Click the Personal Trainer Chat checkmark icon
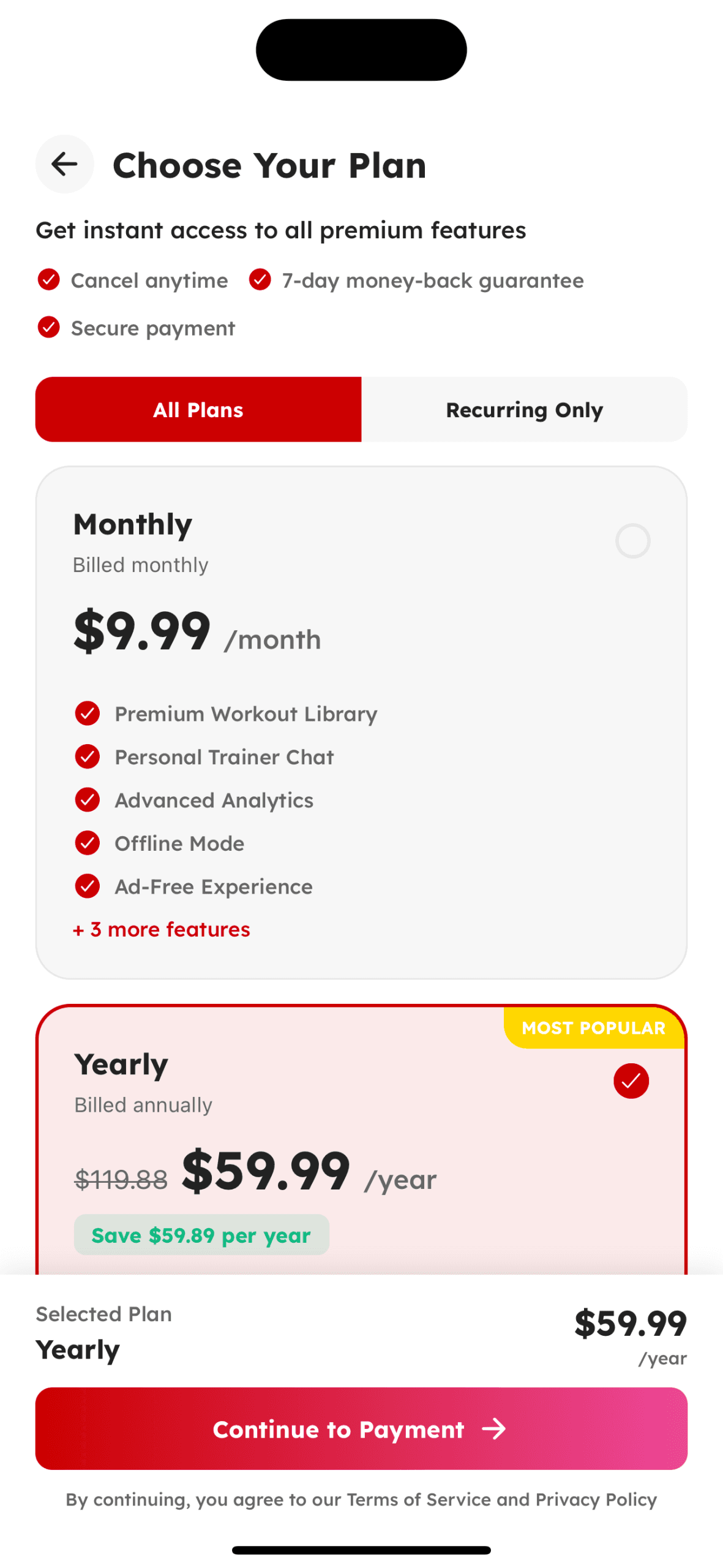This screenshot has height=1568, width=723. click(x=88, y=757)
